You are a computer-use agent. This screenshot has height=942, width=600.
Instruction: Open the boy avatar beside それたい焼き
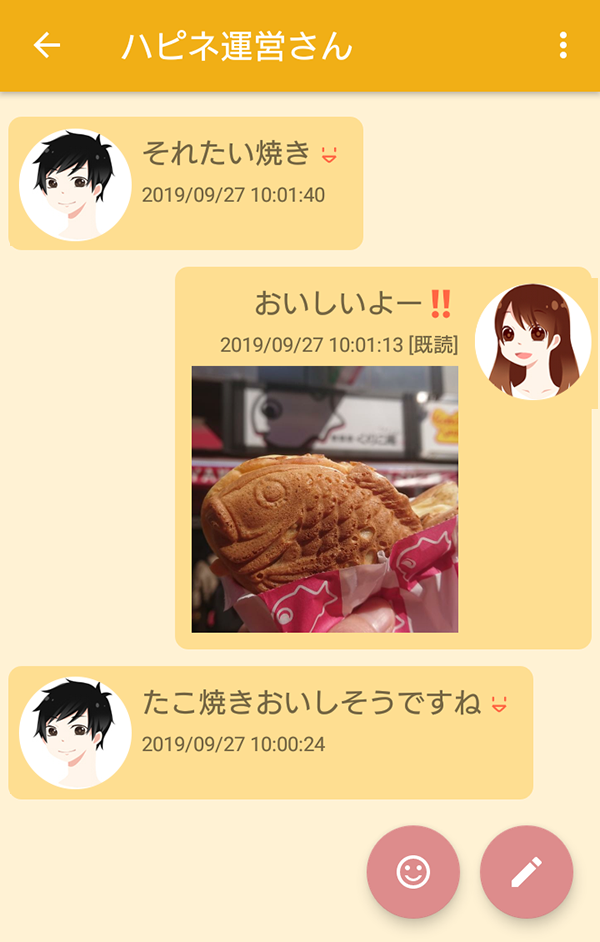pyautogui.click(x=75, y=185)
